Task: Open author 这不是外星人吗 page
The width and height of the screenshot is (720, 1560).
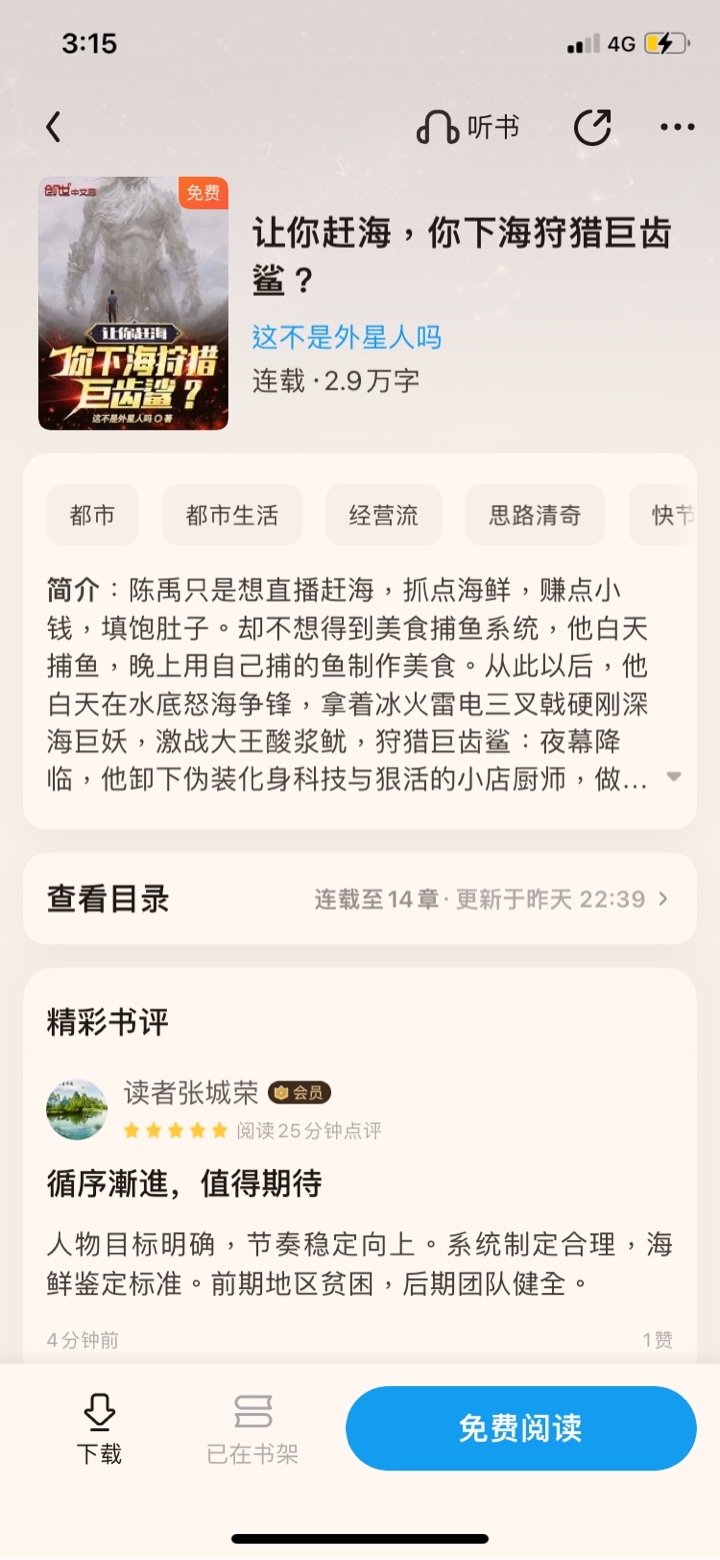Action: [x=347, y=337]
